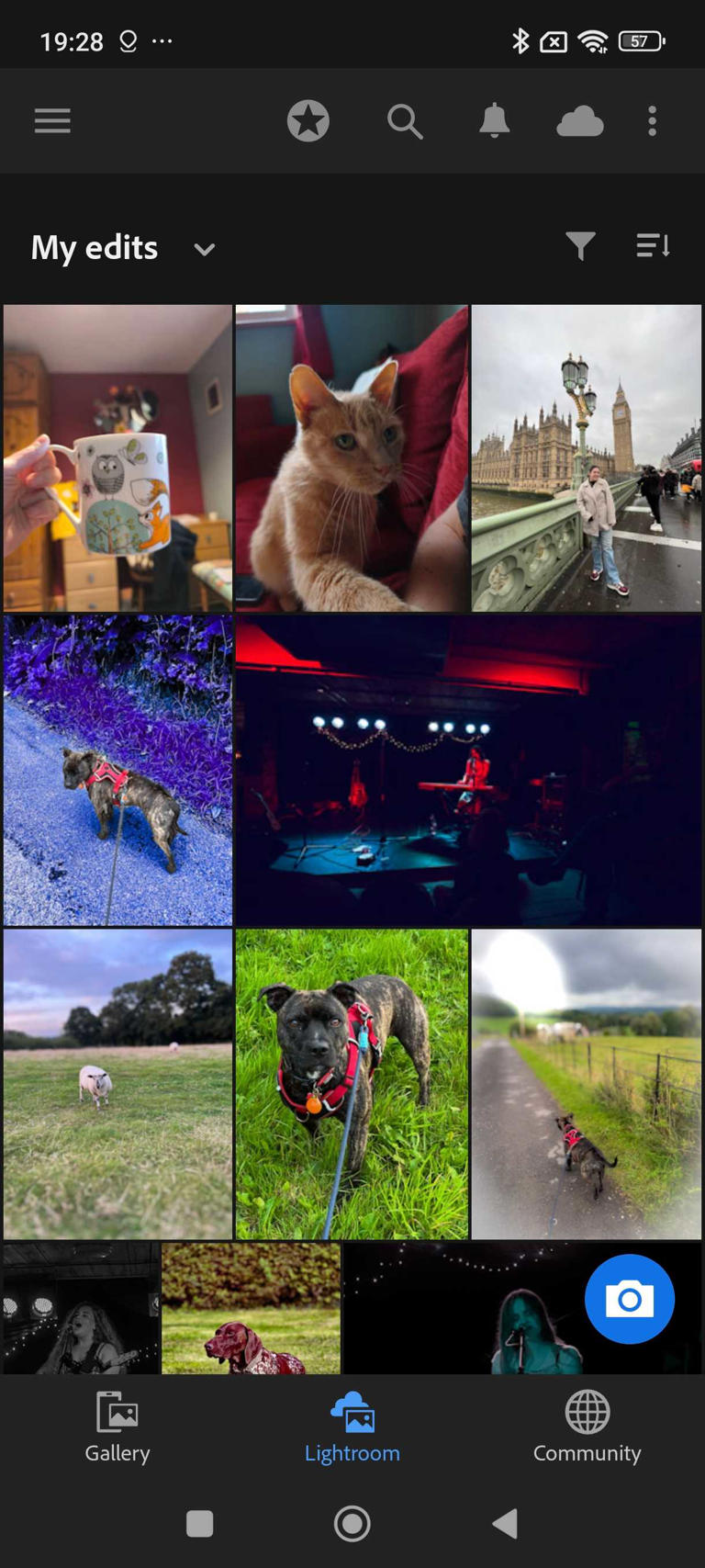Viewport: 705px width, 1568px height.
Task: Open the dog on grass close-up
Action: click(352, 1083)
